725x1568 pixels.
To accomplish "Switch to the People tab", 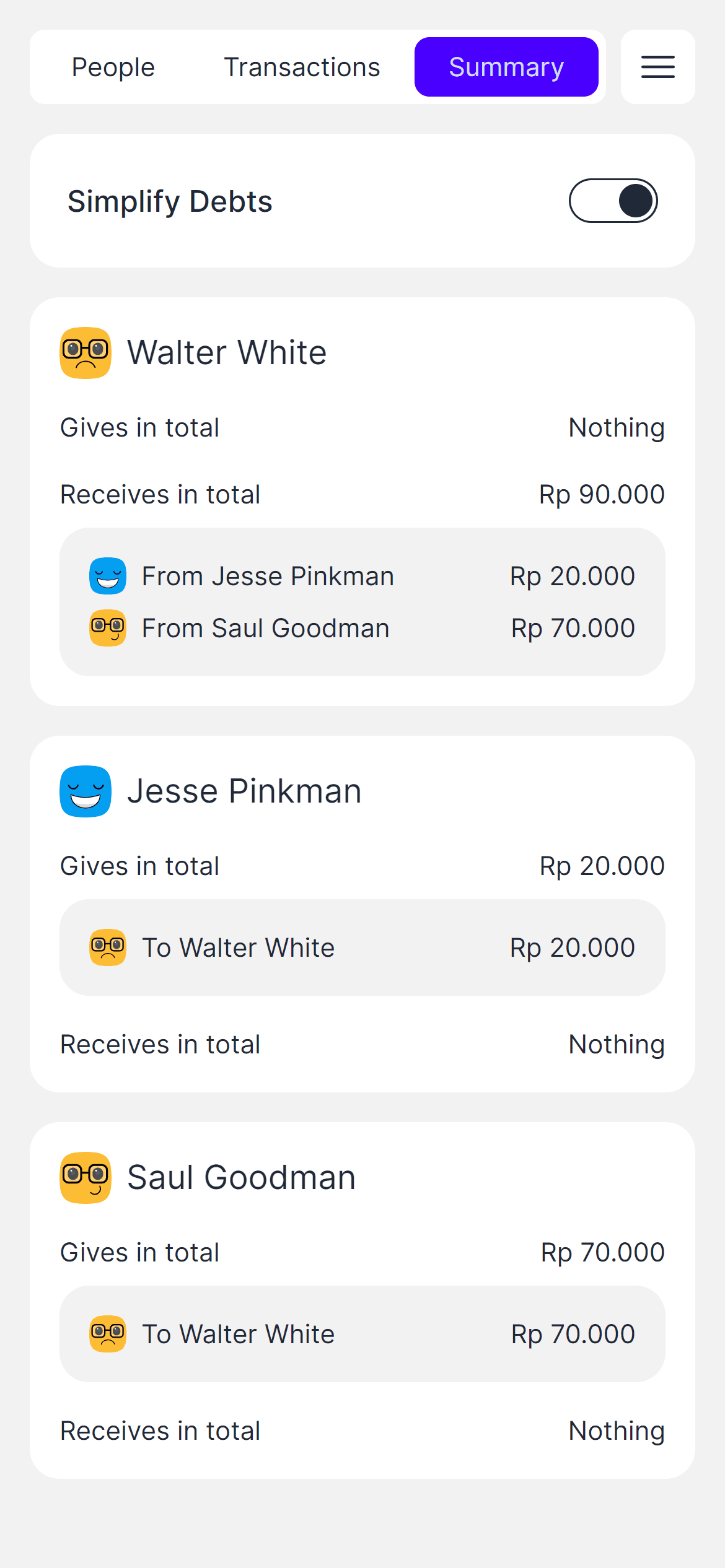I will tap(113, 66).
